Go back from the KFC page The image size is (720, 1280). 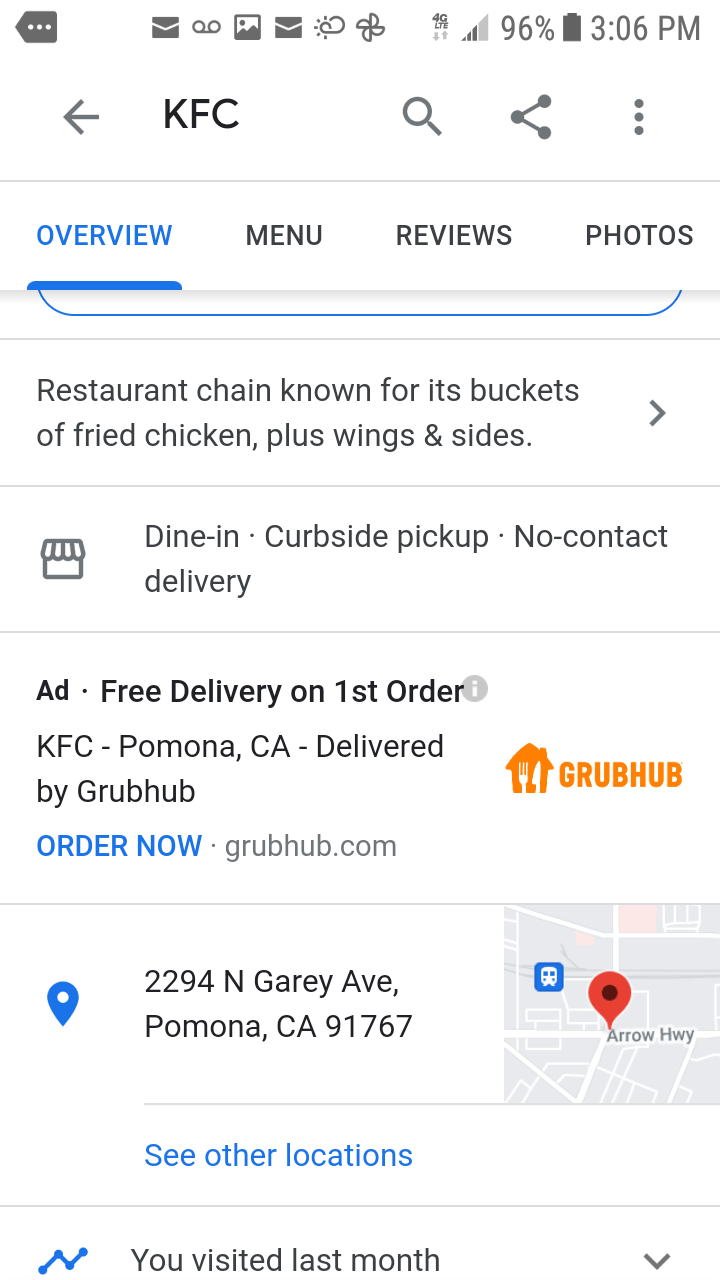pyautogui.click(x=81, y=117)
